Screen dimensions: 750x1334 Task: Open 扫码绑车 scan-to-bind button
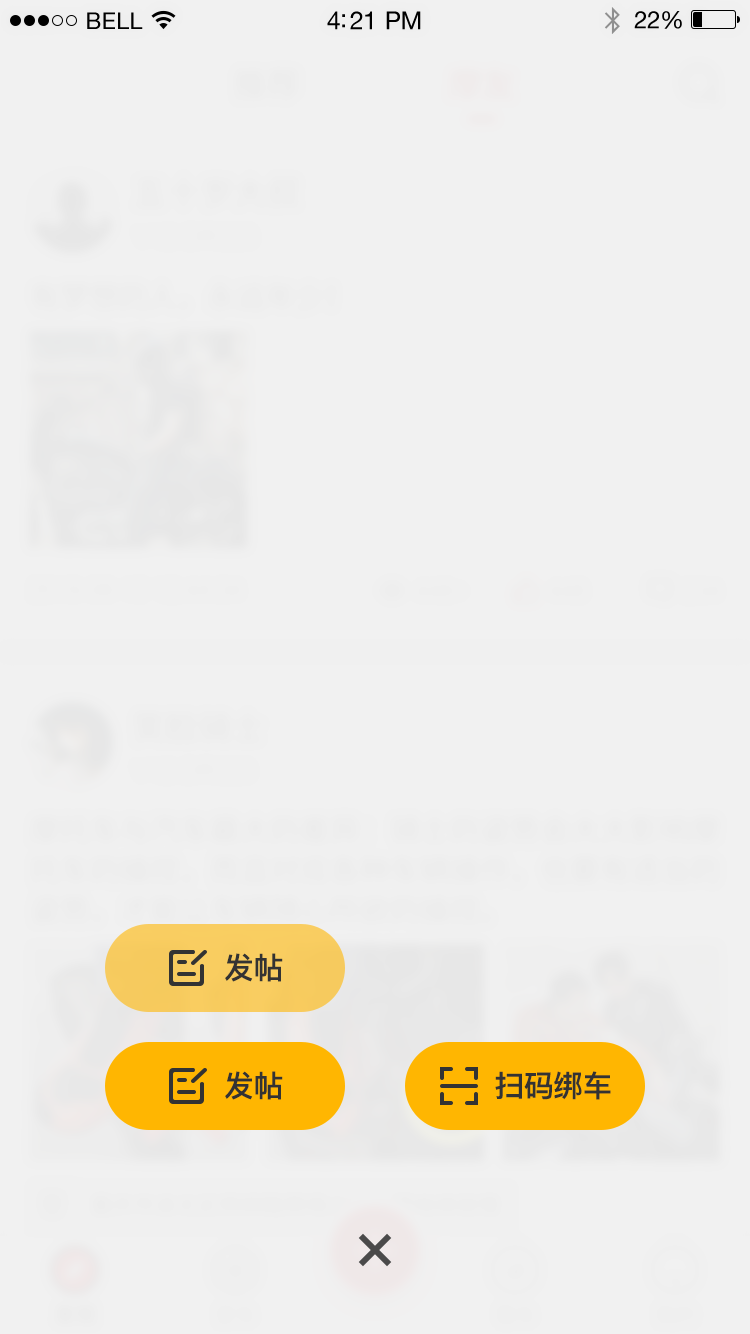(x=525, y=1086)
